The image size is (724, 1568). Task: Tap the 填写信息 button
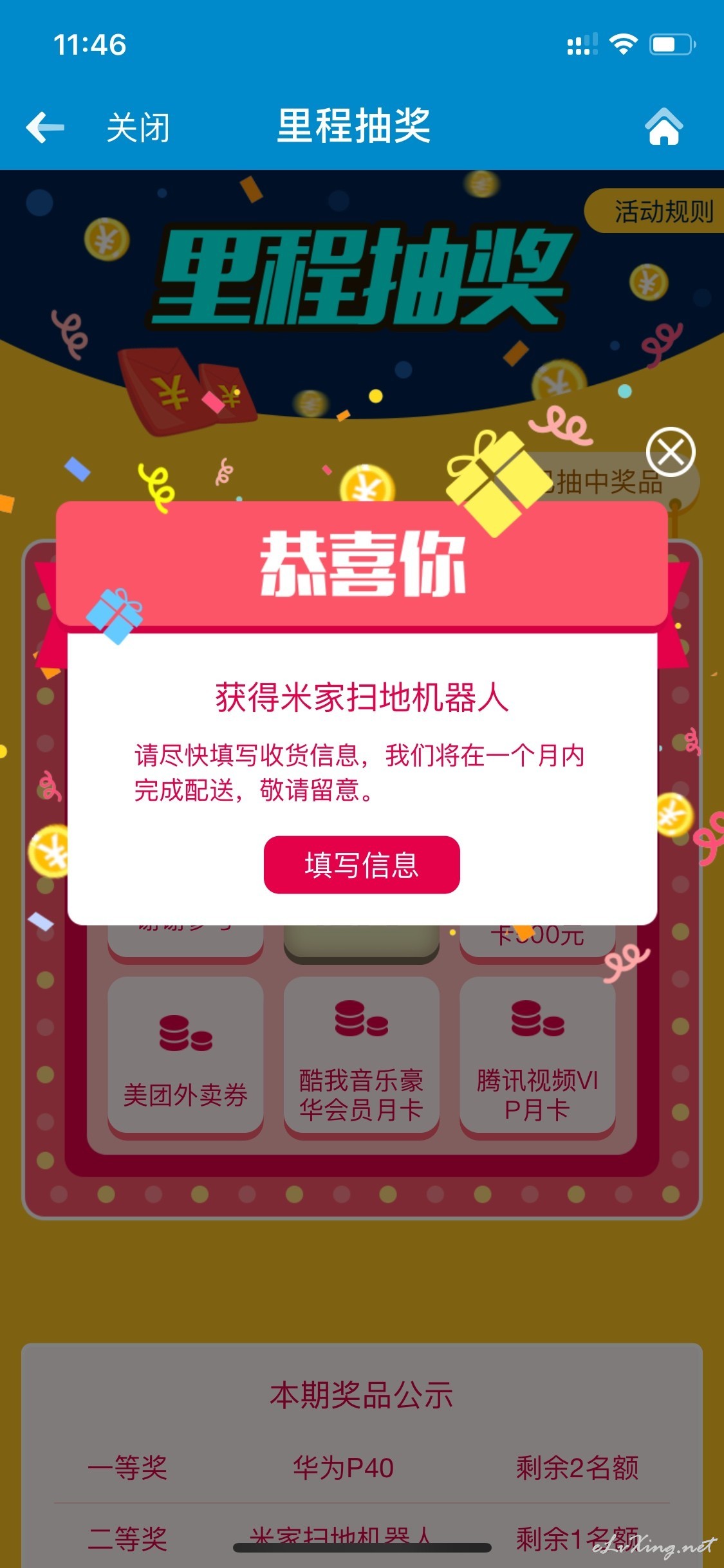pyautogui.click(x=362, y=864)
